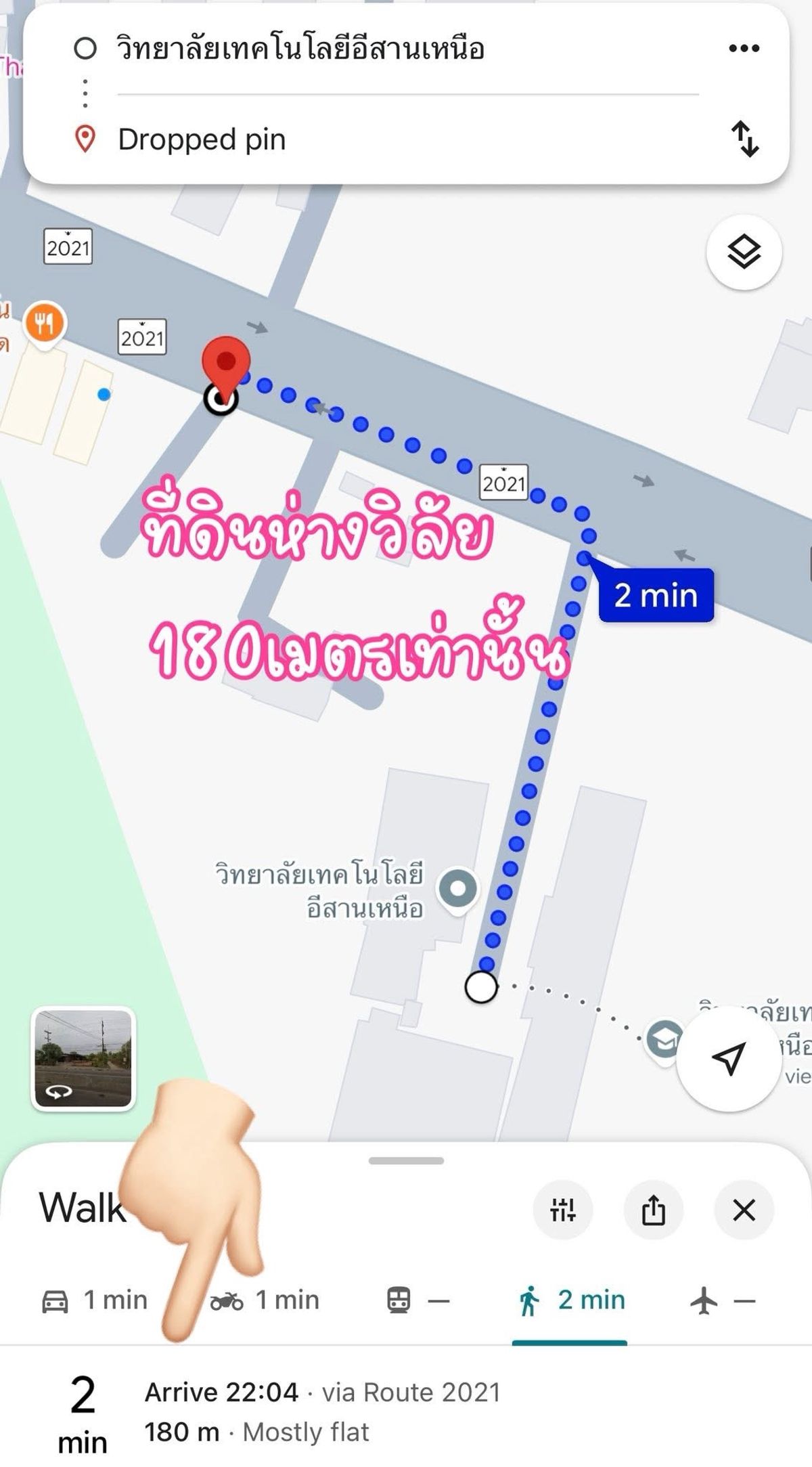Open the three-dot overflow menu
The width and height of the screenshot is (812, 1467).
[x=744, y=49]
